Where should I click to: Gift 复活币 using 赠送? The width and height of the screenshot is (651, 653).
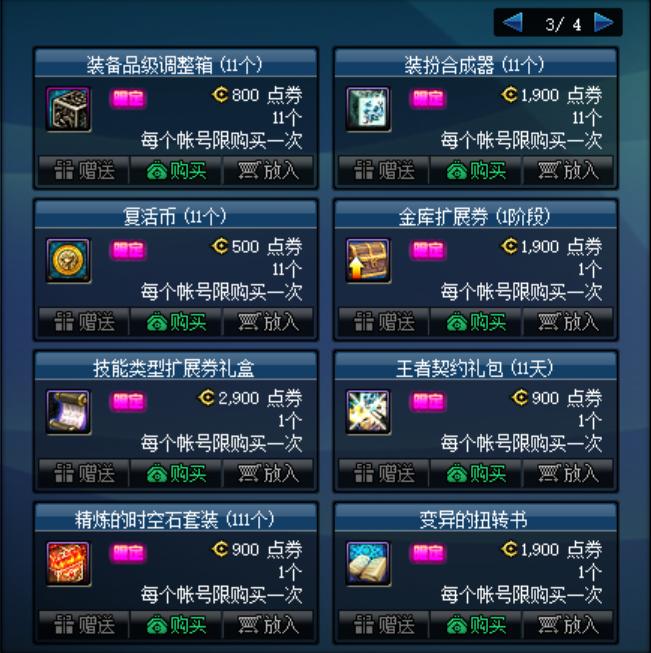[x=84, y=323]
